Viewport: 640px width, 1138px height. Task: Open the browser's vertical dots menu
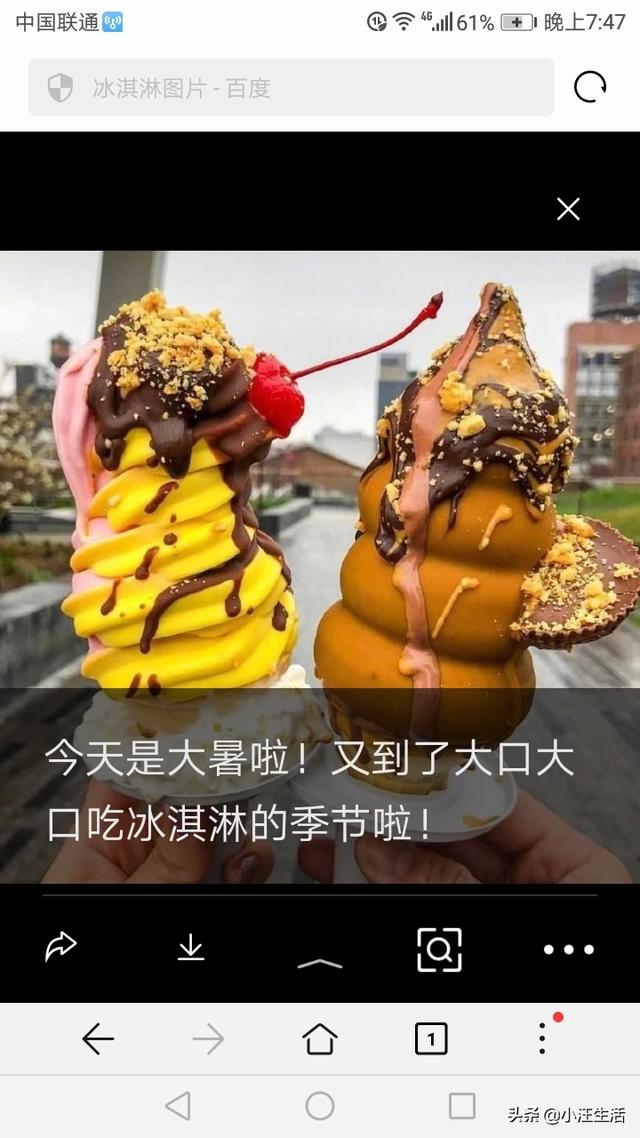(x=542, y=1039)
